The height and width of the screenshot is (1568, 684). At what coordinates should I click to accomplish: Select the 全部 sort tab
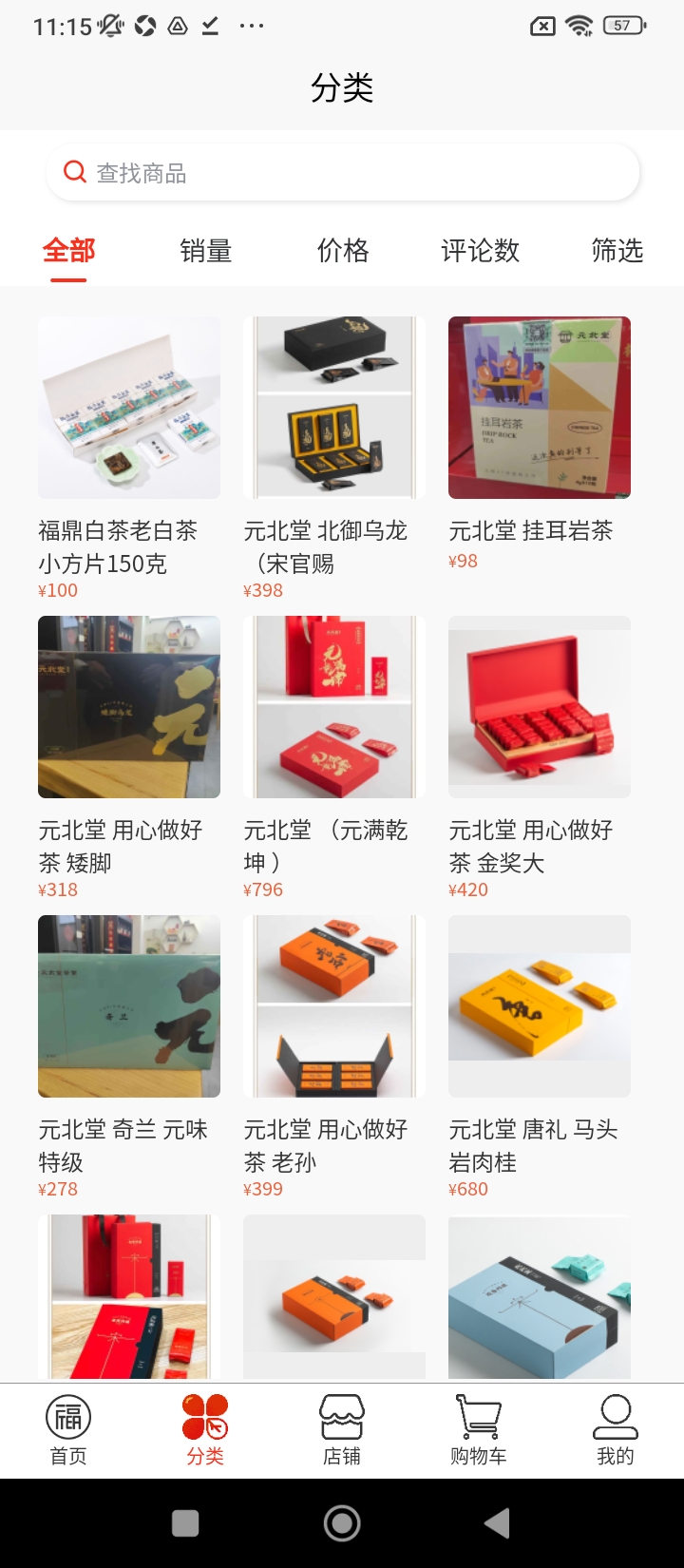click(x=68, y=251)
